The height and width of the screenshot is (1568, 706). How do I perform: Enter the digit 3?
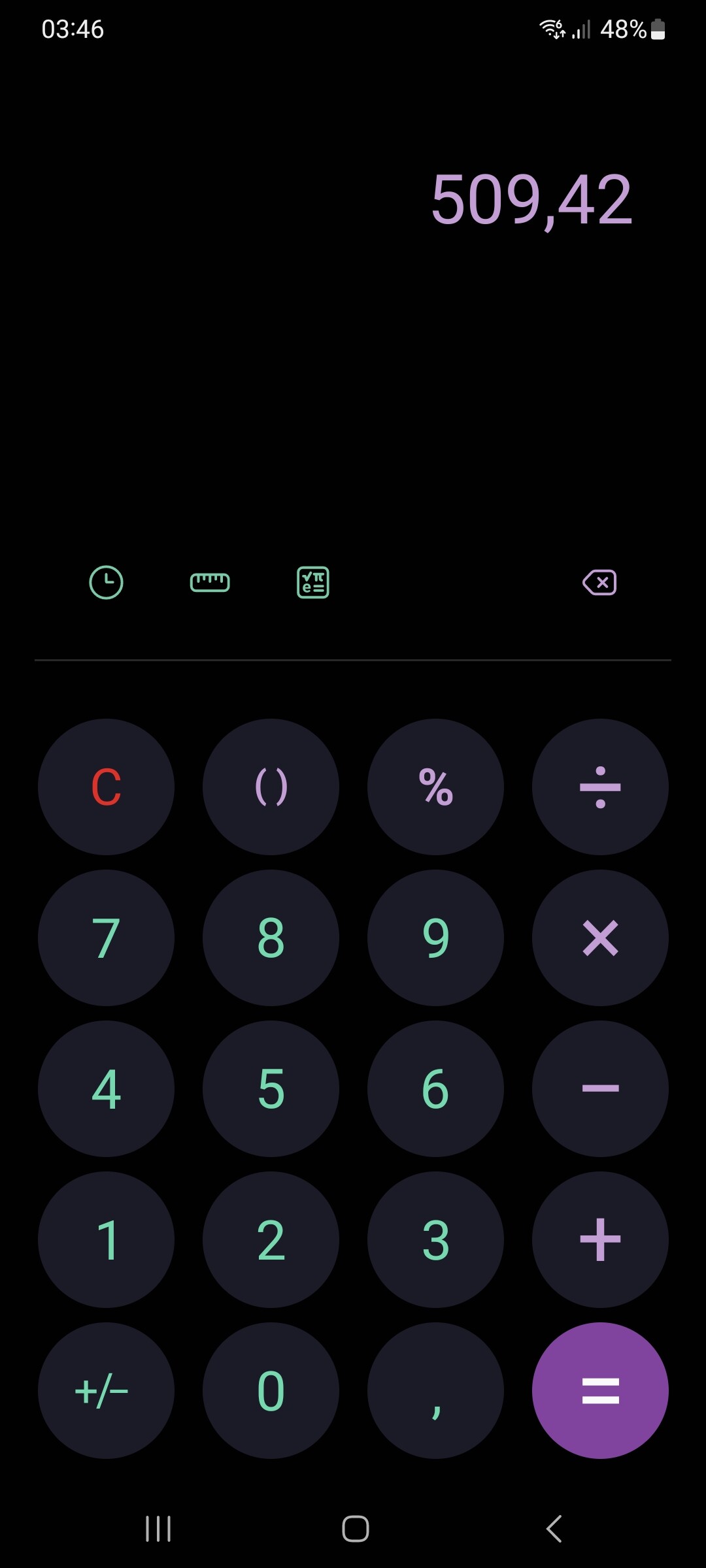tap(435, 1239)
